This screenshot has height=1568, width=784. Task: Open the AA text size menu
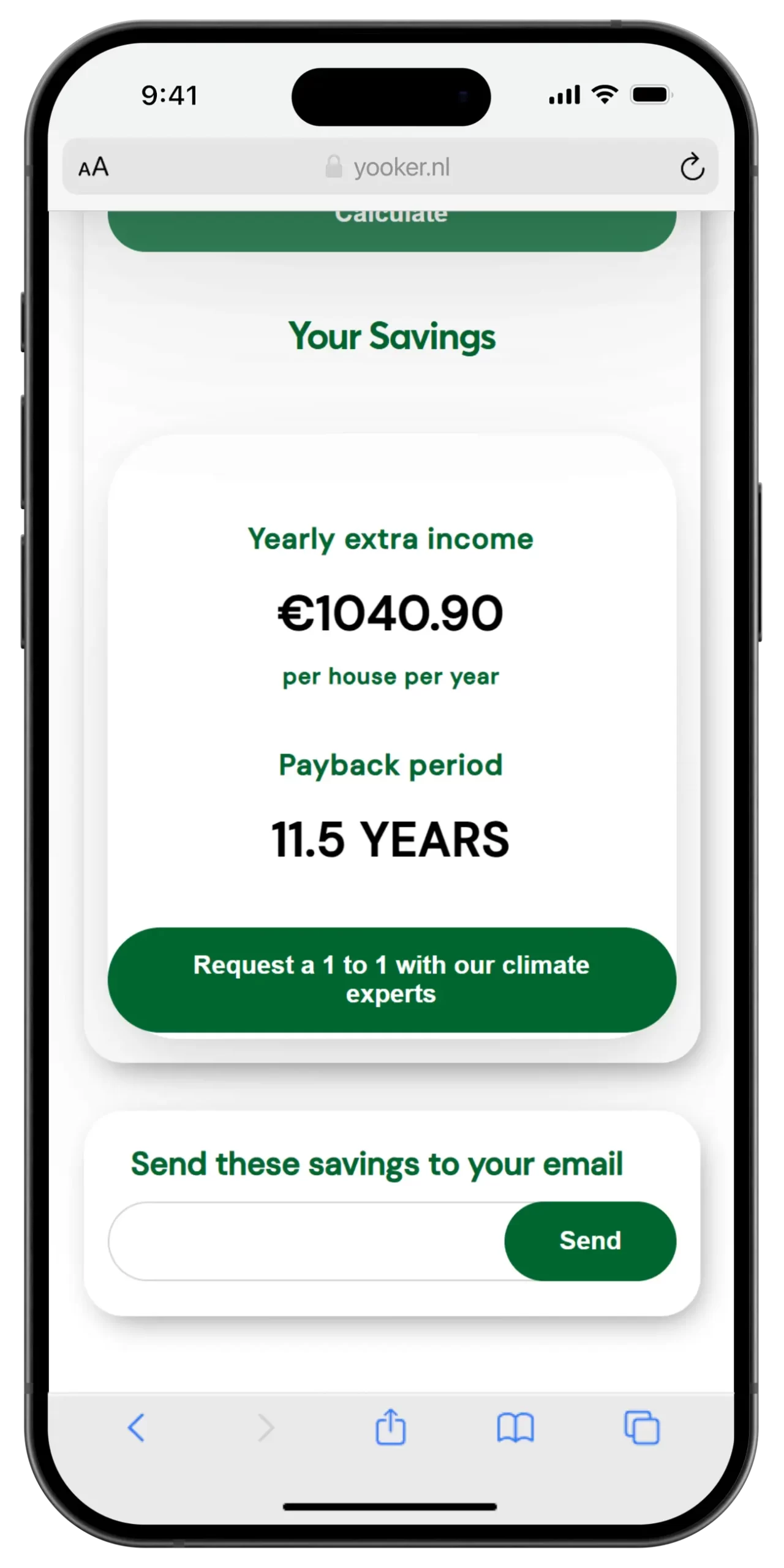click(94, 167)
